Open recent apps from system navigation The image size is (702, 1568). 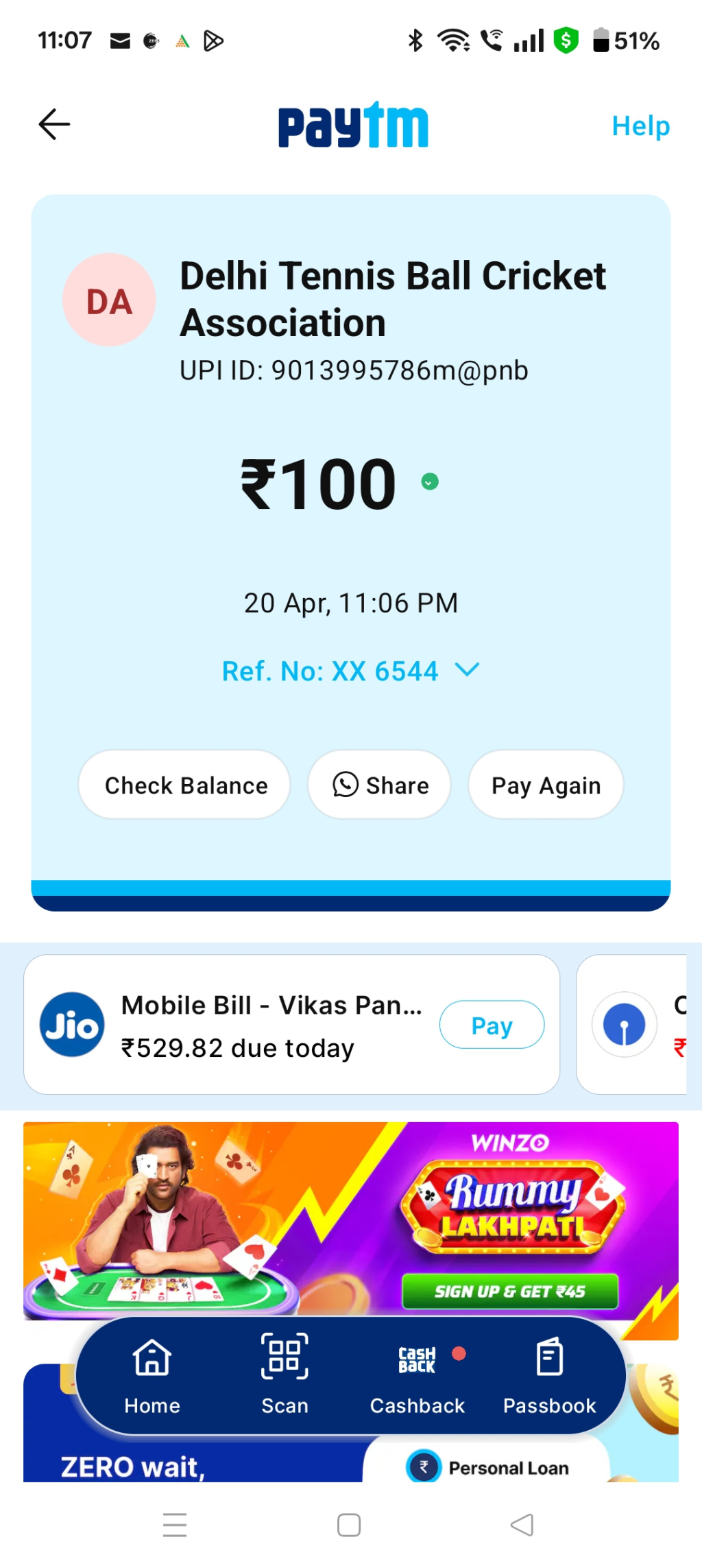pyautogui.click(x=175, y=1524)
